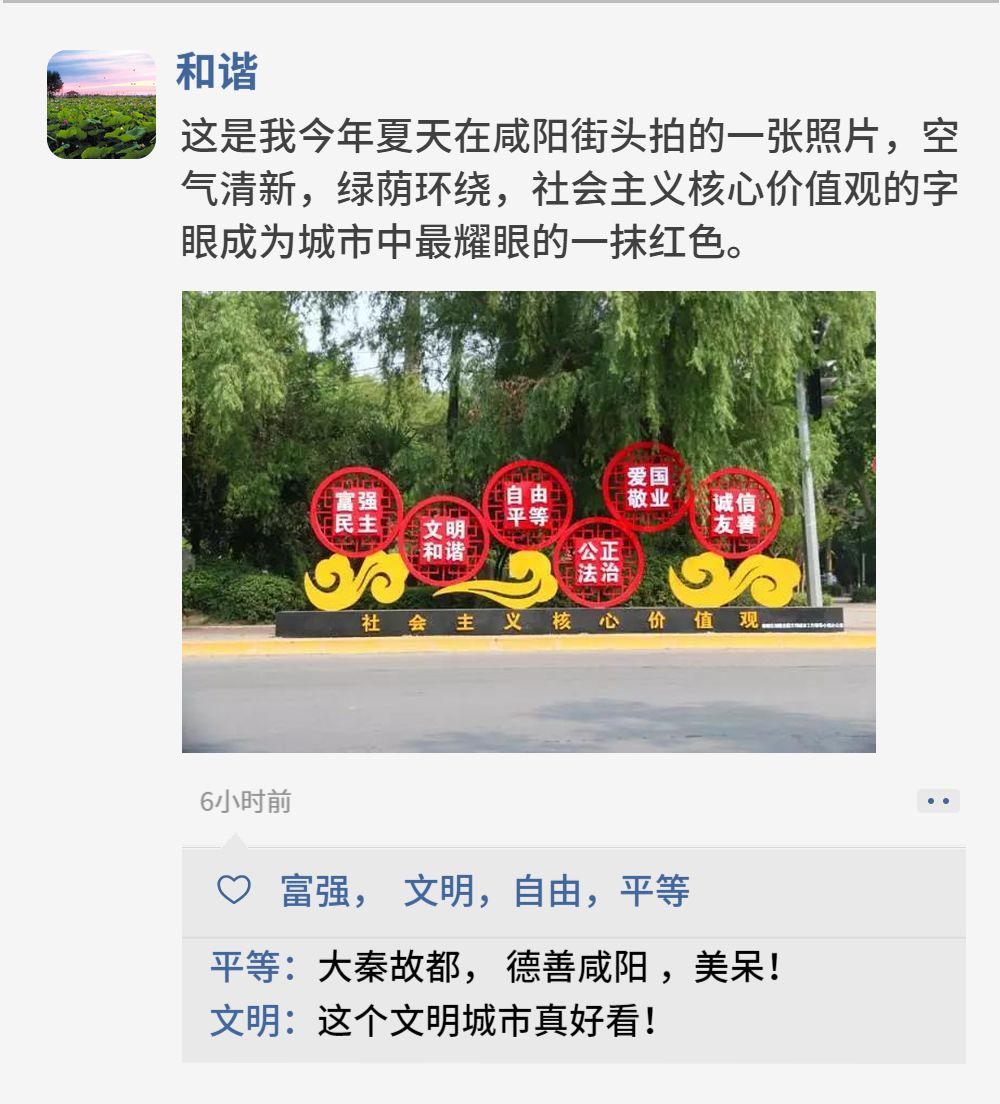1000x1104 pixels.
Task: Reply to 文明's comment about 文明城市
Action: click(x=486, y=1021)
